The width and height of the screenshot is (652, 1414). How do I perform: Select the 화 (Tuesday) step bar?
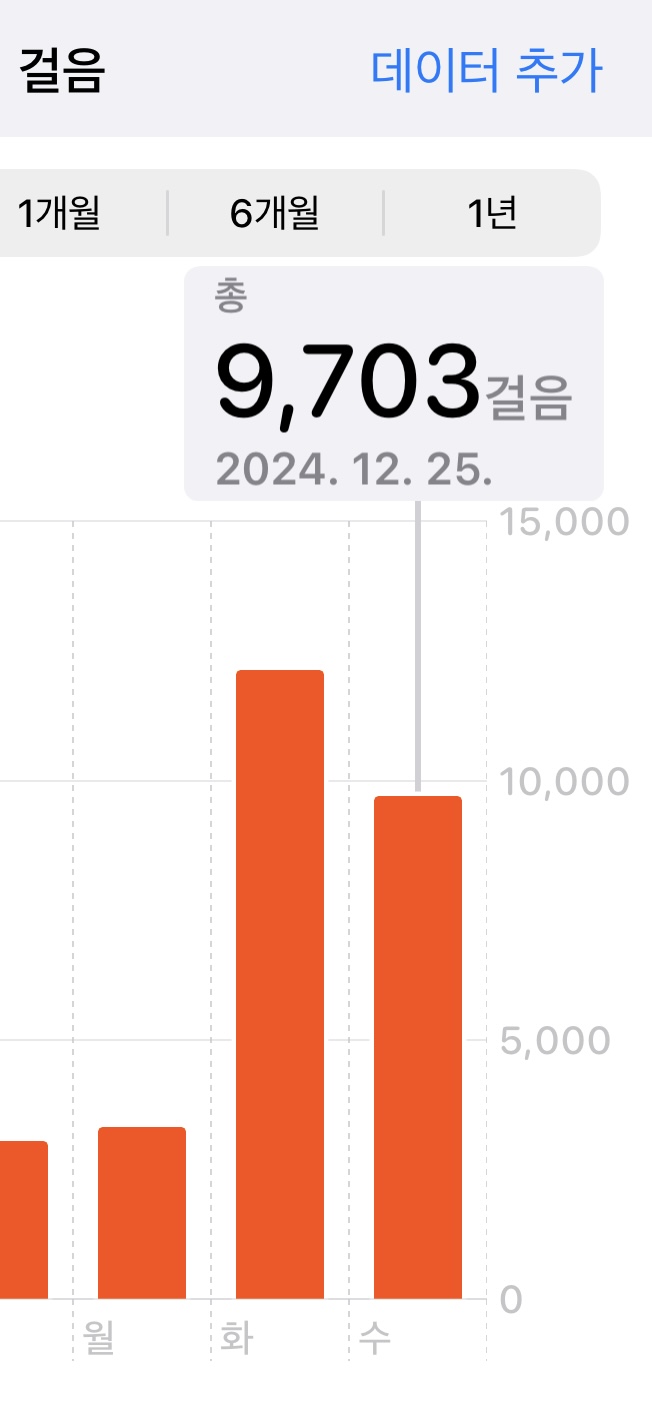click(280, 985)
